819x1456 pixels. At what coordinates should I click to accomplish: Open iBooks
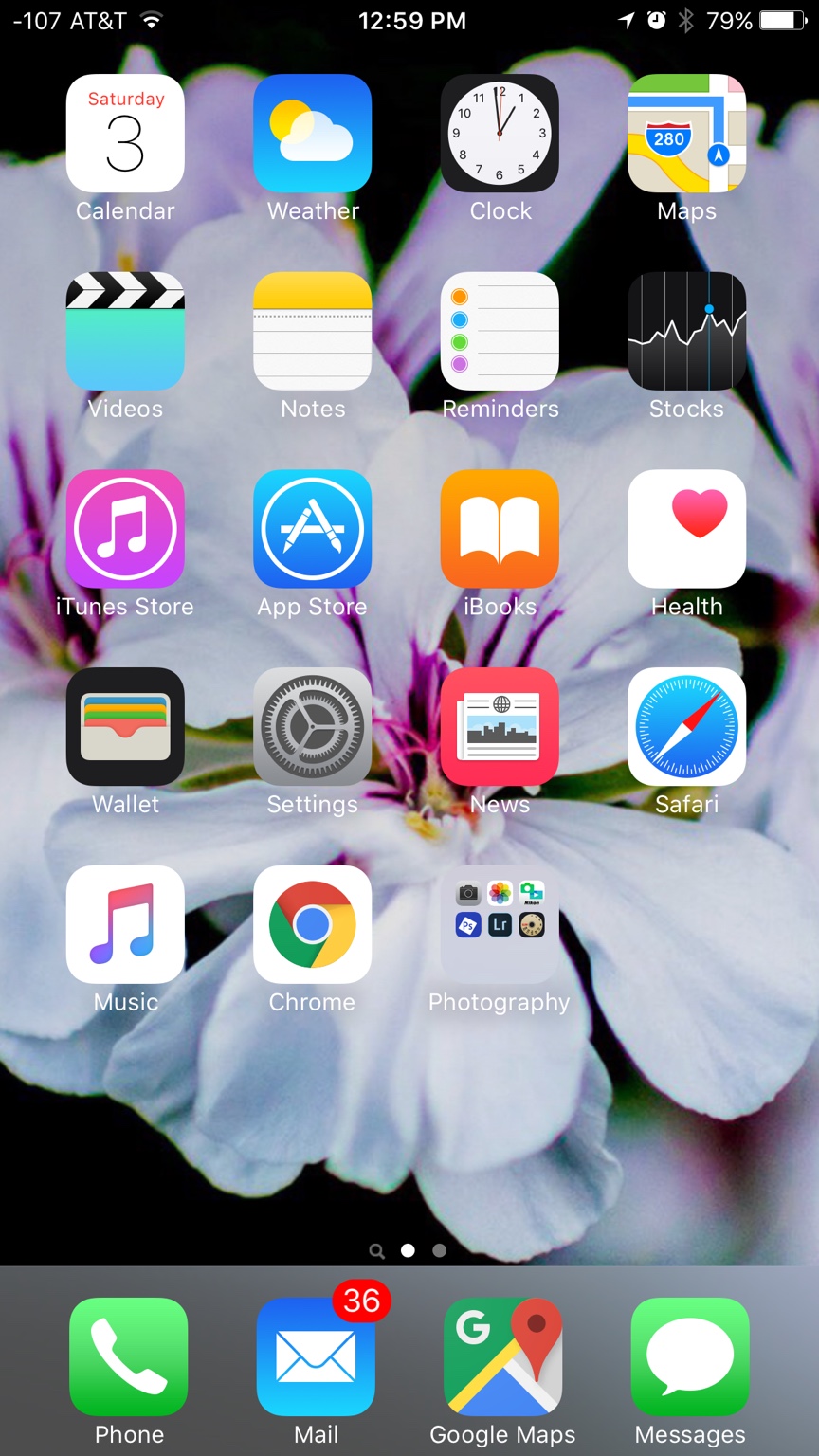click(500, 529)
